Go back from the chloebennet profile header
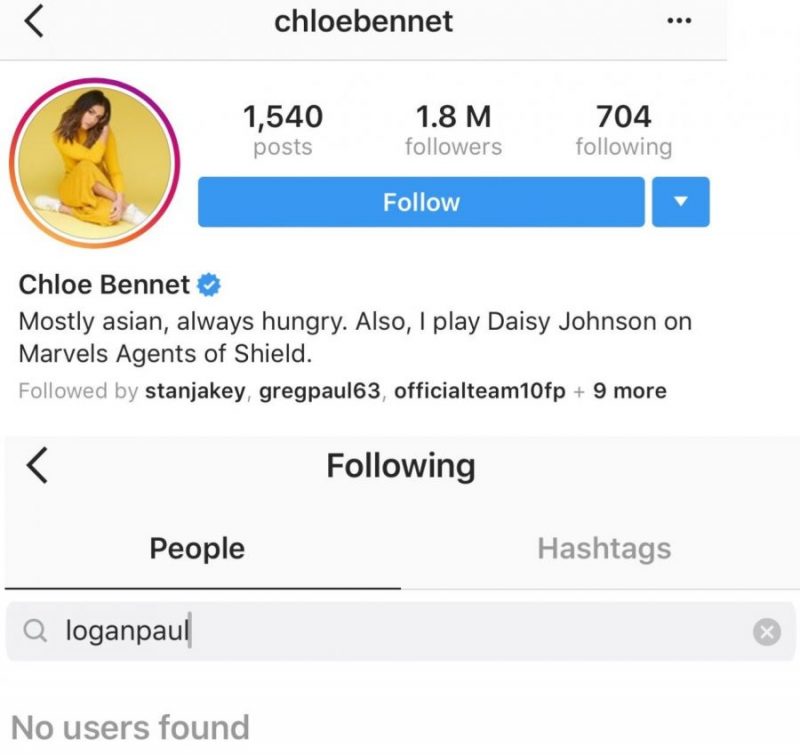Screen dimensions: 800x755 tap(34, 22)
